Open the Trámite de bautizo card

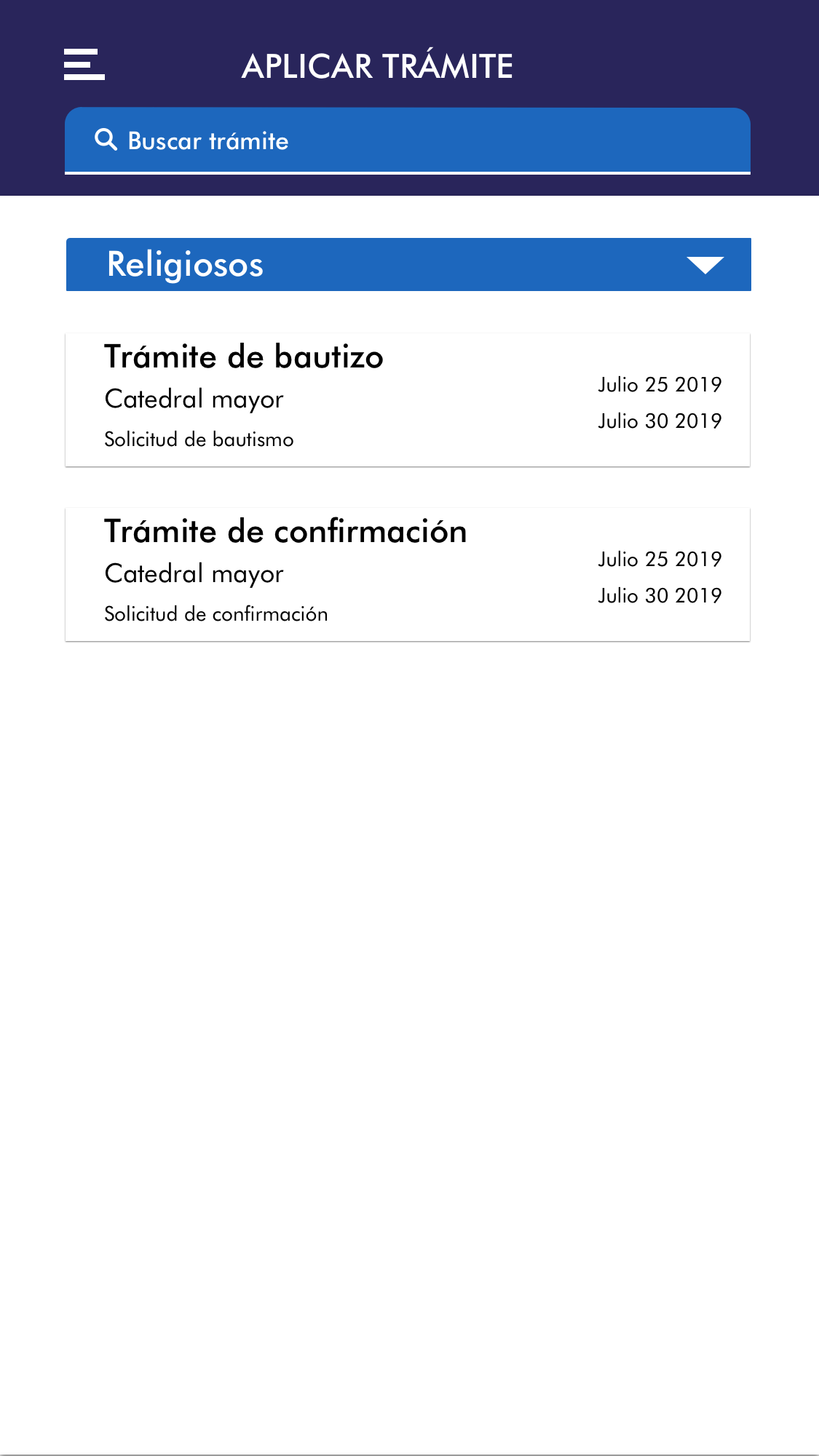pos(408,400)
